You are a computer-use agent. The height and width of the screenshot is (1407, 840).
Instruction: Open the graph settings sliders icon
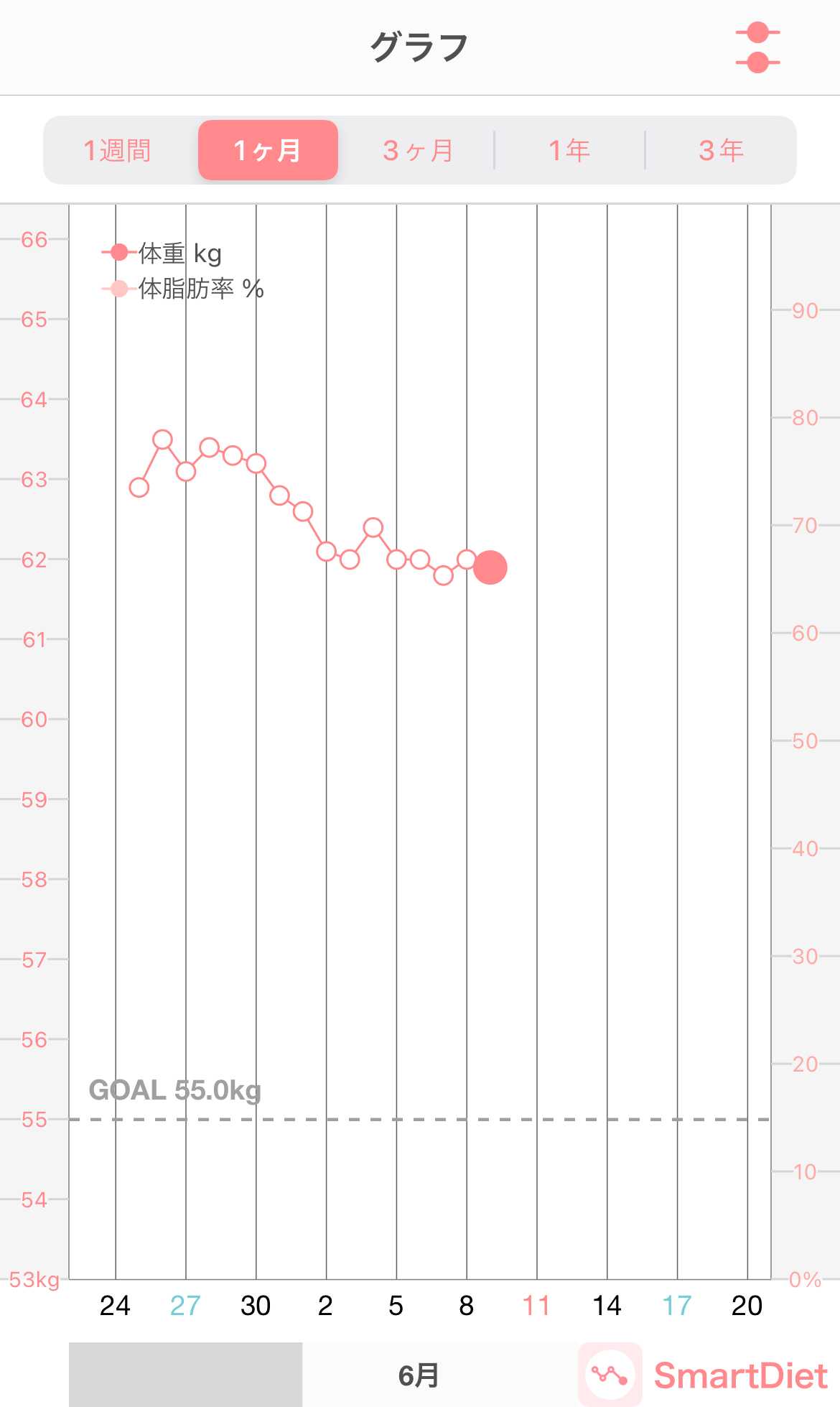[757, 47]
